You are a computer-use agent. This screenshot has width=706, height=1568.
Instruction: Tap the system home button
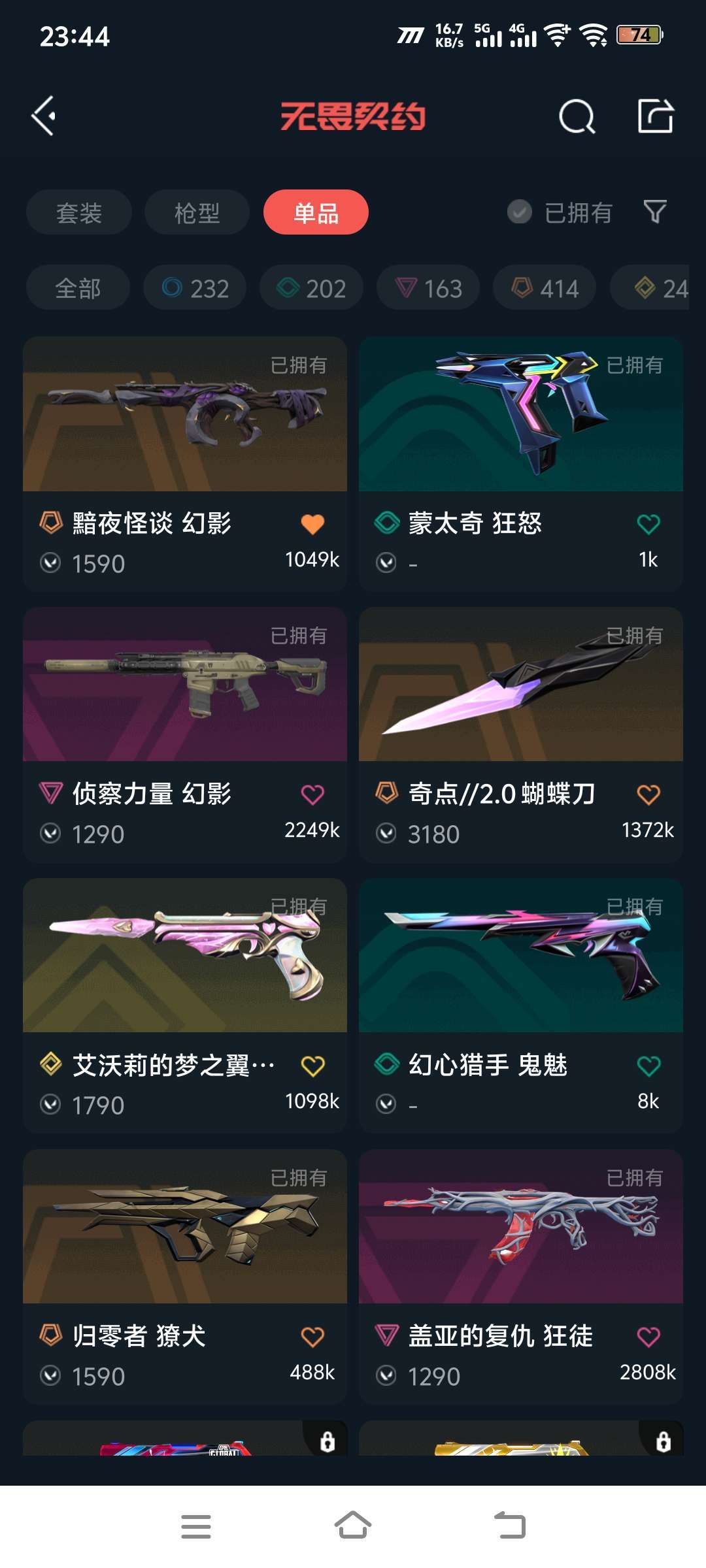coord(353,1526)
